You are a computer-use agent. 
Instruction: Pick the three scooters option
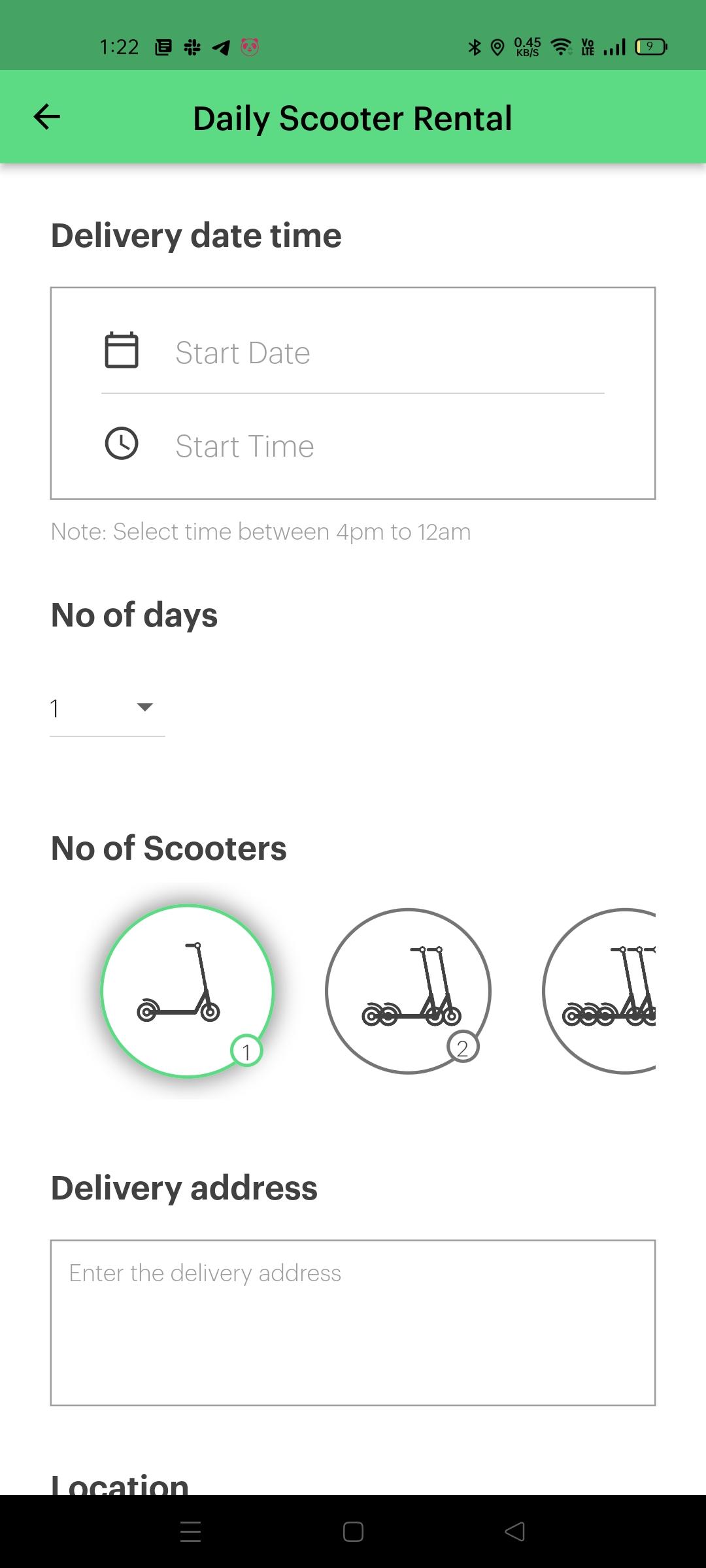pos(599,990)
